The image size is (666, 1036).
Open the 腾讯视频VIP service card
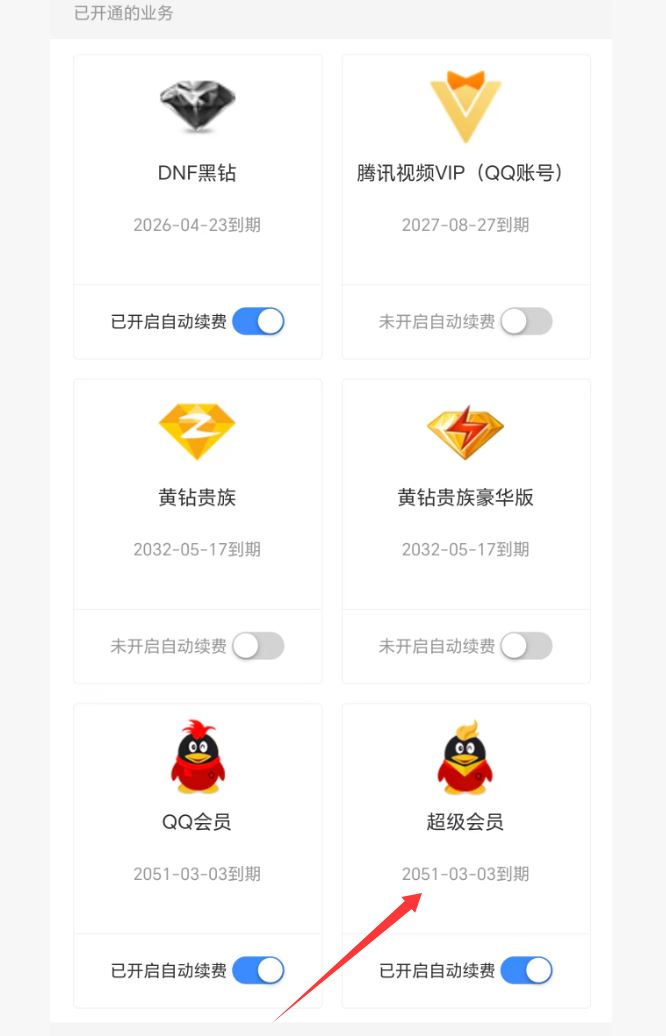tap(465, 170)
